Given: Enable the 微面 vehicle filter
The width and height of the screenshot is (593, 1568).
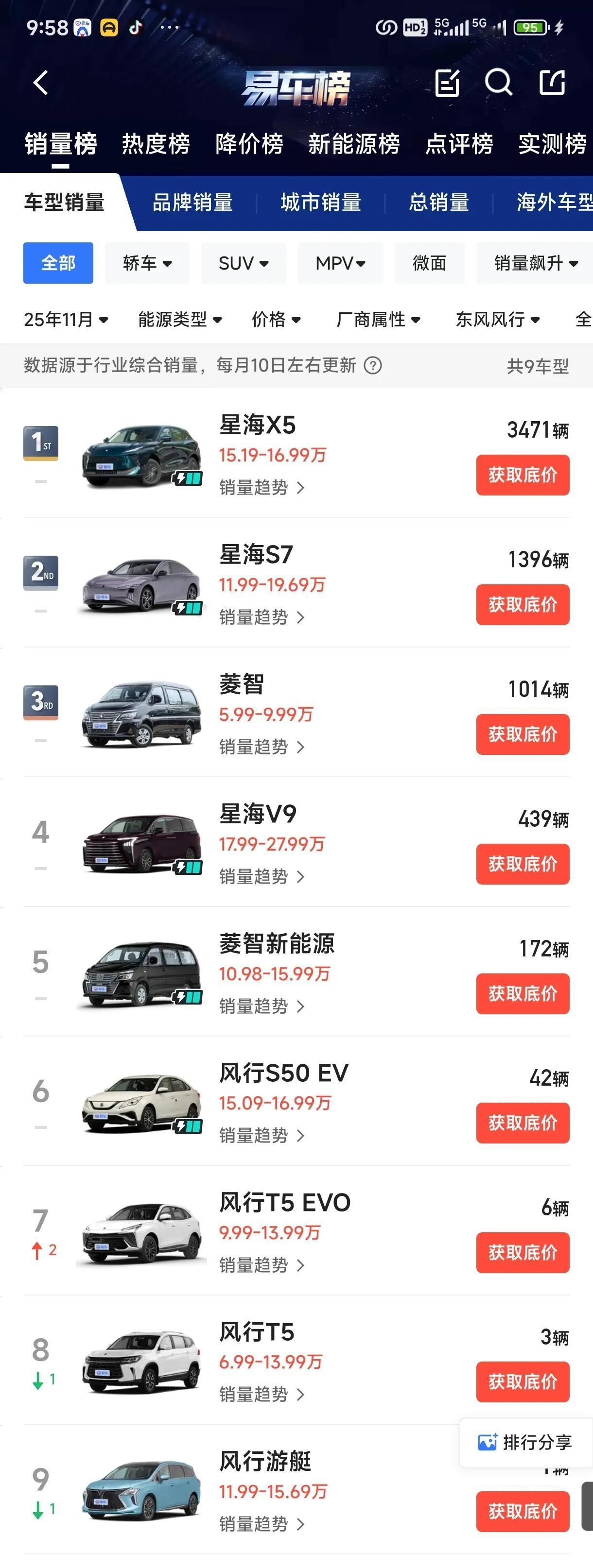Looking at the screenshot, I should point(429,263).
